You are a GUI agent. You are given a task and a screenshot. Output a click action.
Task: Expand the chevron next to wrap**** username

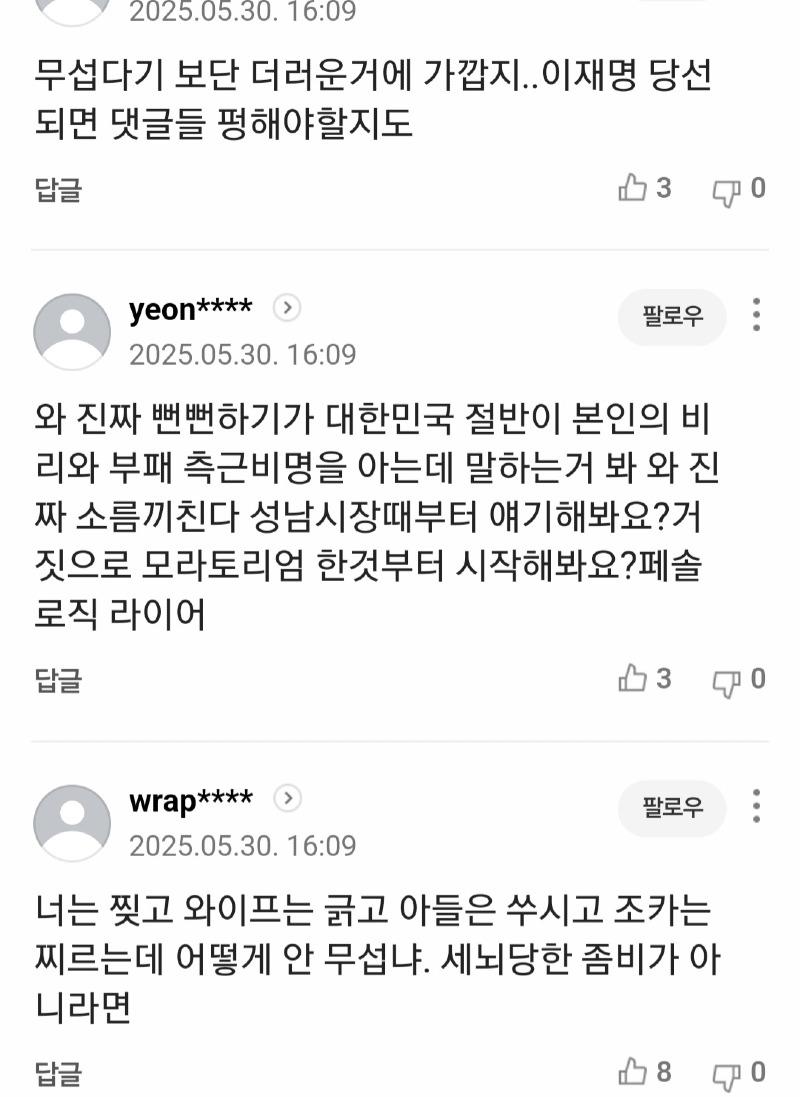click(x=288, y=799)
